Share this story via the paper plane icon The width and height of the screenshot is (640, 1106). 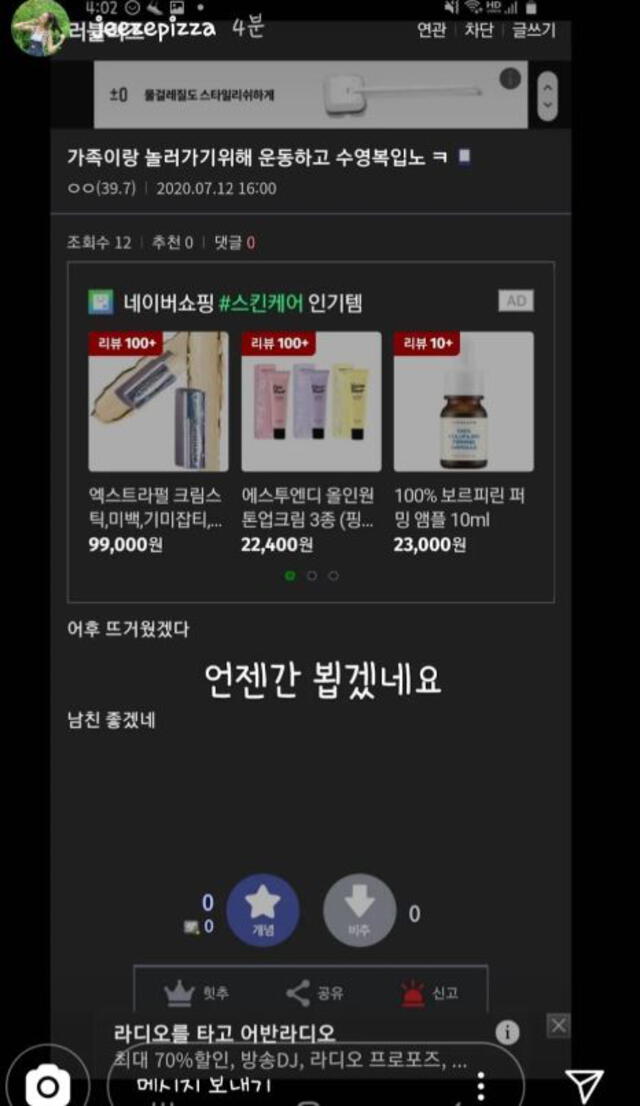(x=584, y=1085)
